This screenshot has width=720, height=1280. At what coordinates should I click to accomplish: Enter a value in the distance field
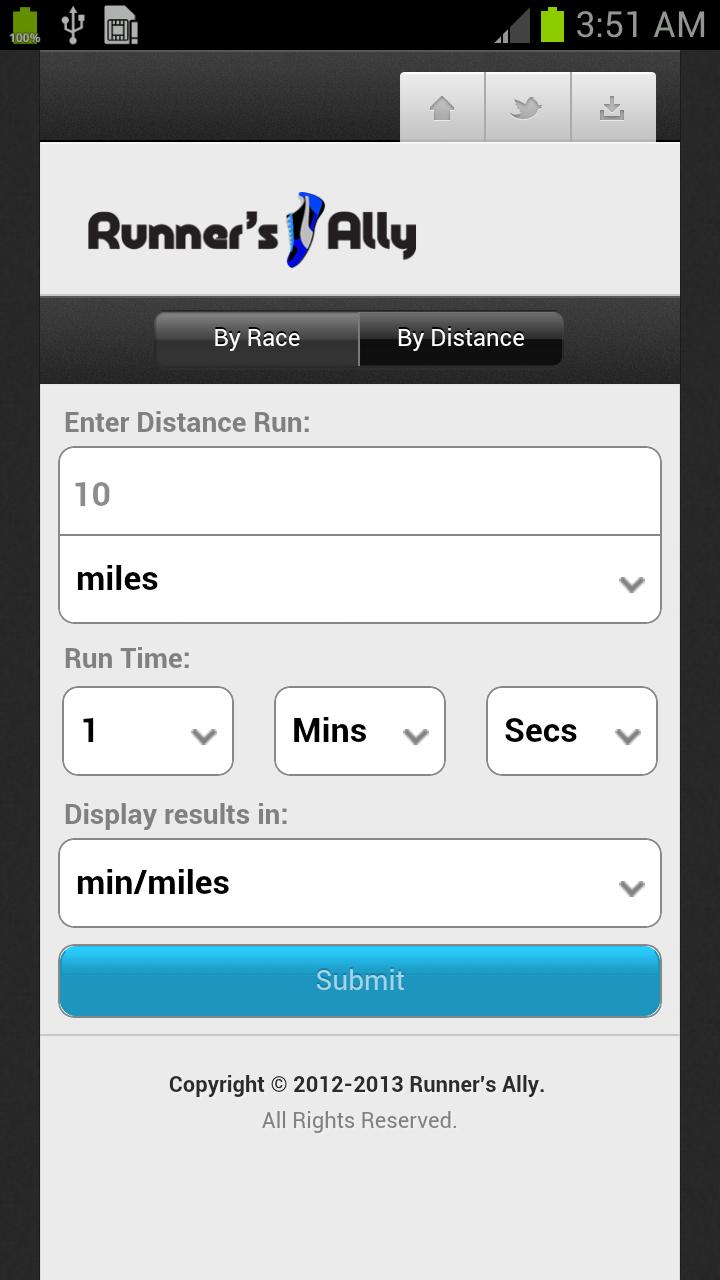click(360, 493)
